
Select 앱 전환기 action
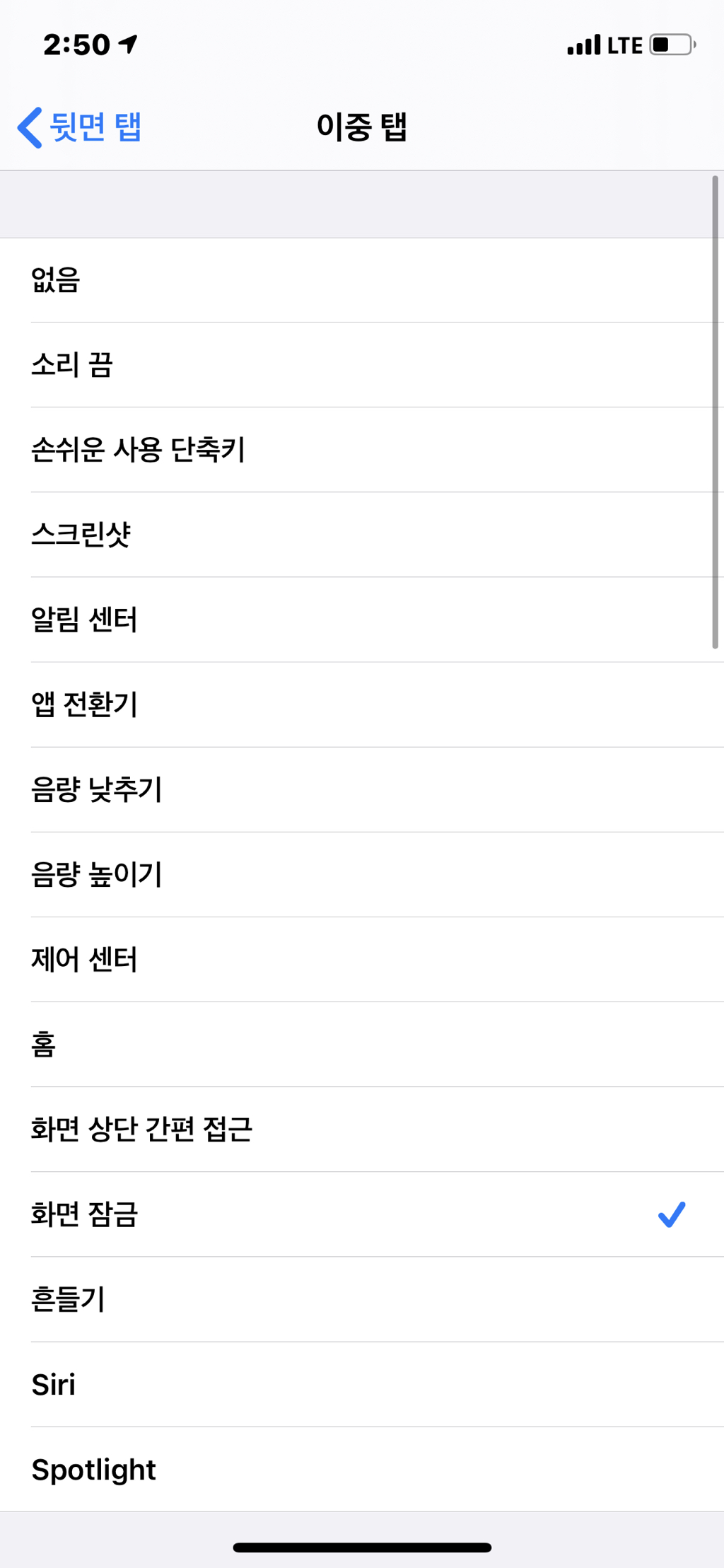pyautogui.click(x=362, y=704)
